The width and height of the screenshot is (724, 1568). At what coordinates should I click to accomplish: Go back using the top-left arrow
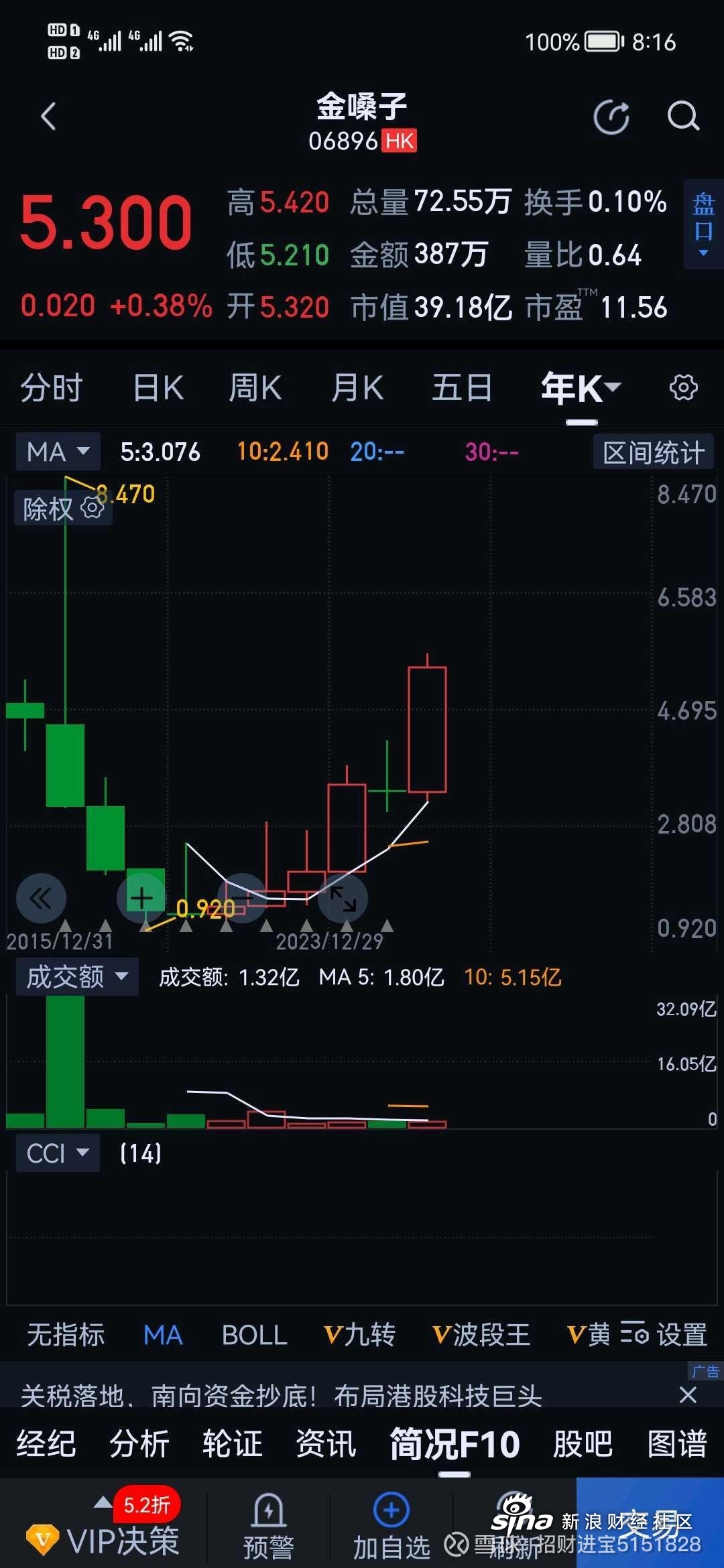click(x=48, y=117)
